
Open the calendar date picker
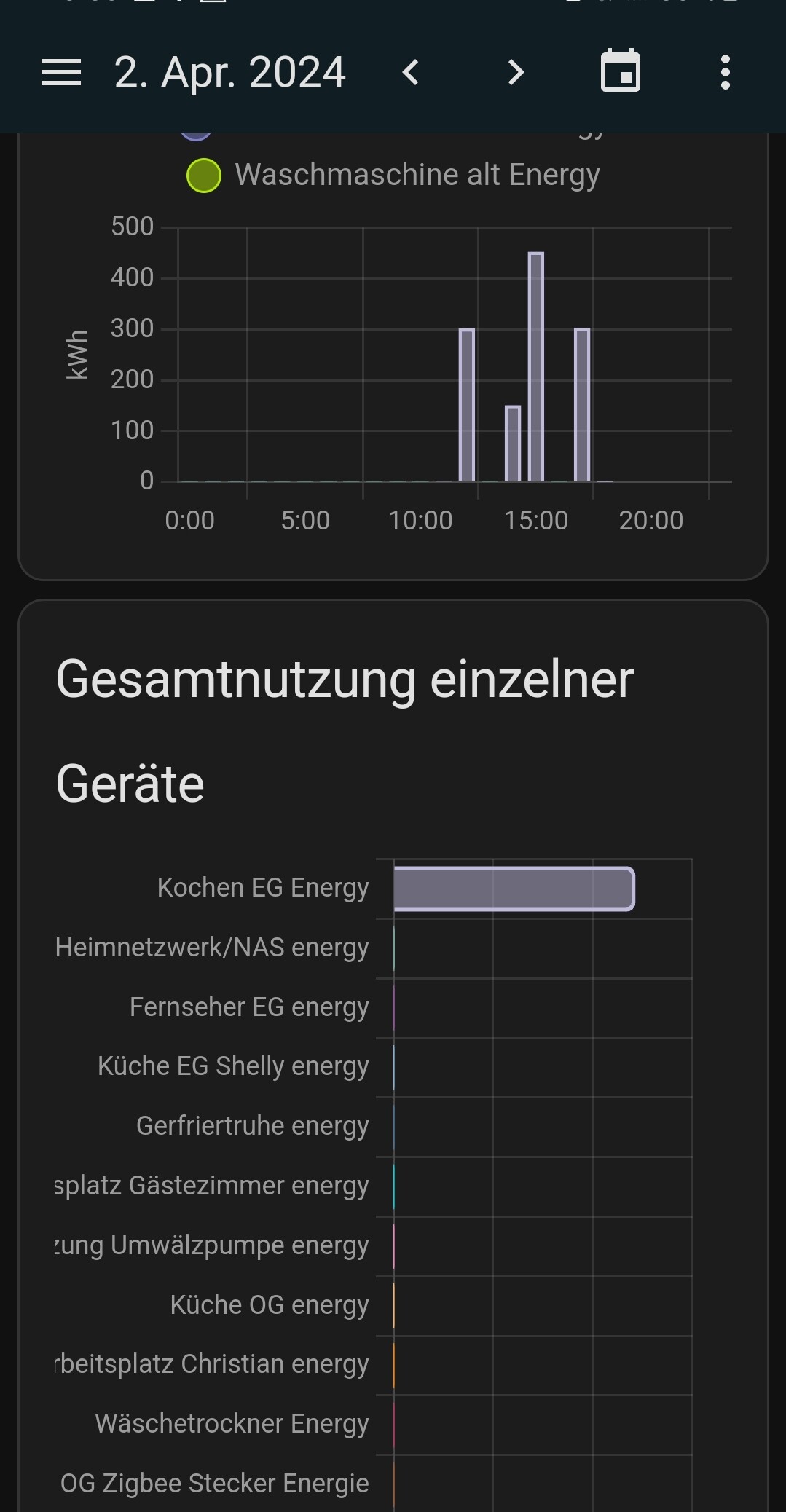tap(620, 71)
